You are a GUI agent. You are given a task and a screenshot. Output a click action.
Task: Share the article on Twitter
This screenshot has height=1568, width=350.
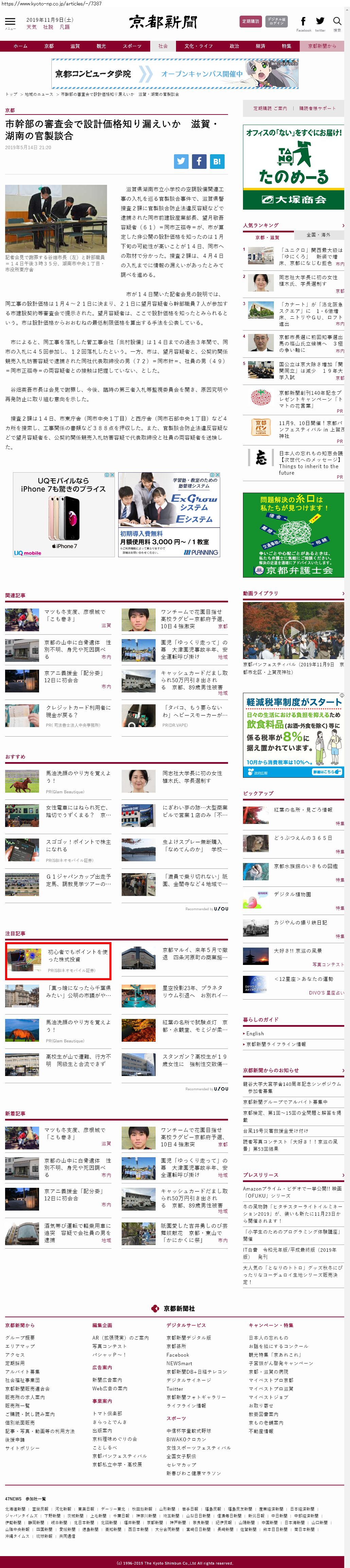[x=181, y=161]
